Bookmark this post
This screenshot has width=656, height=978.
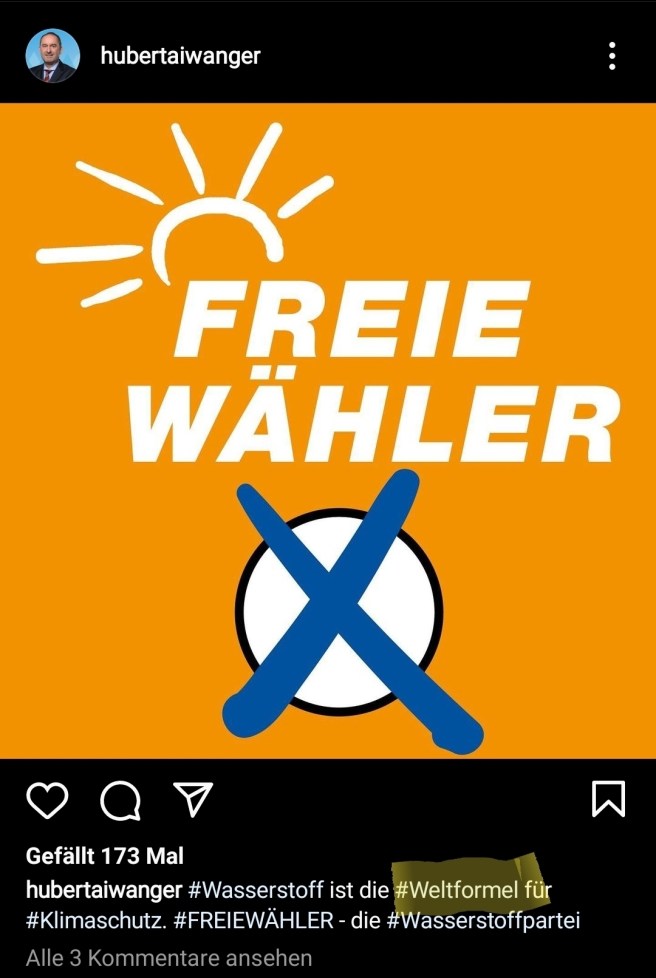pyautogui.click(x=608, y=799)
